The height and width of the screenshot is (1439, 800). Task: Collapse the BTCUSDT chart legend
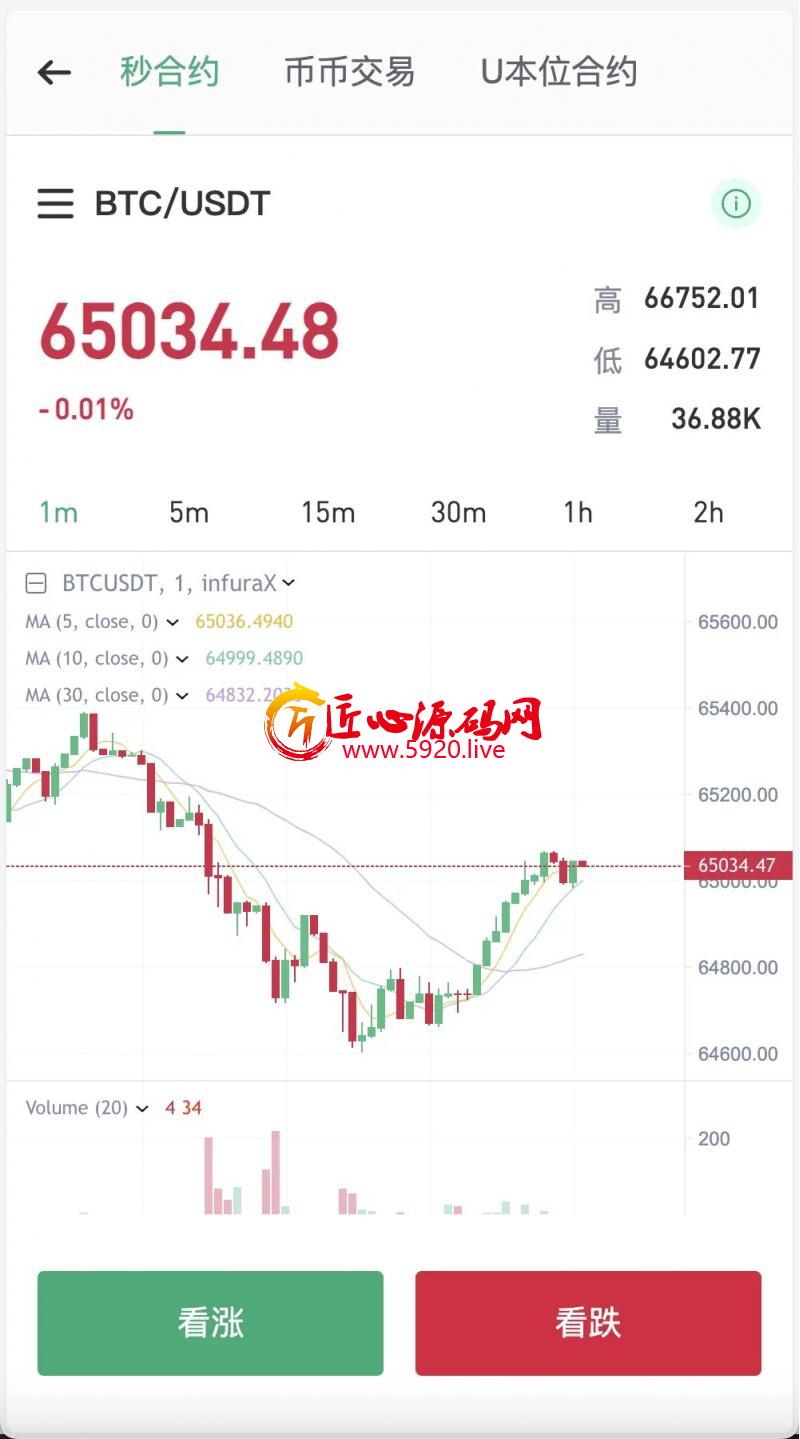pyautogui.click(x=36, y=582)
